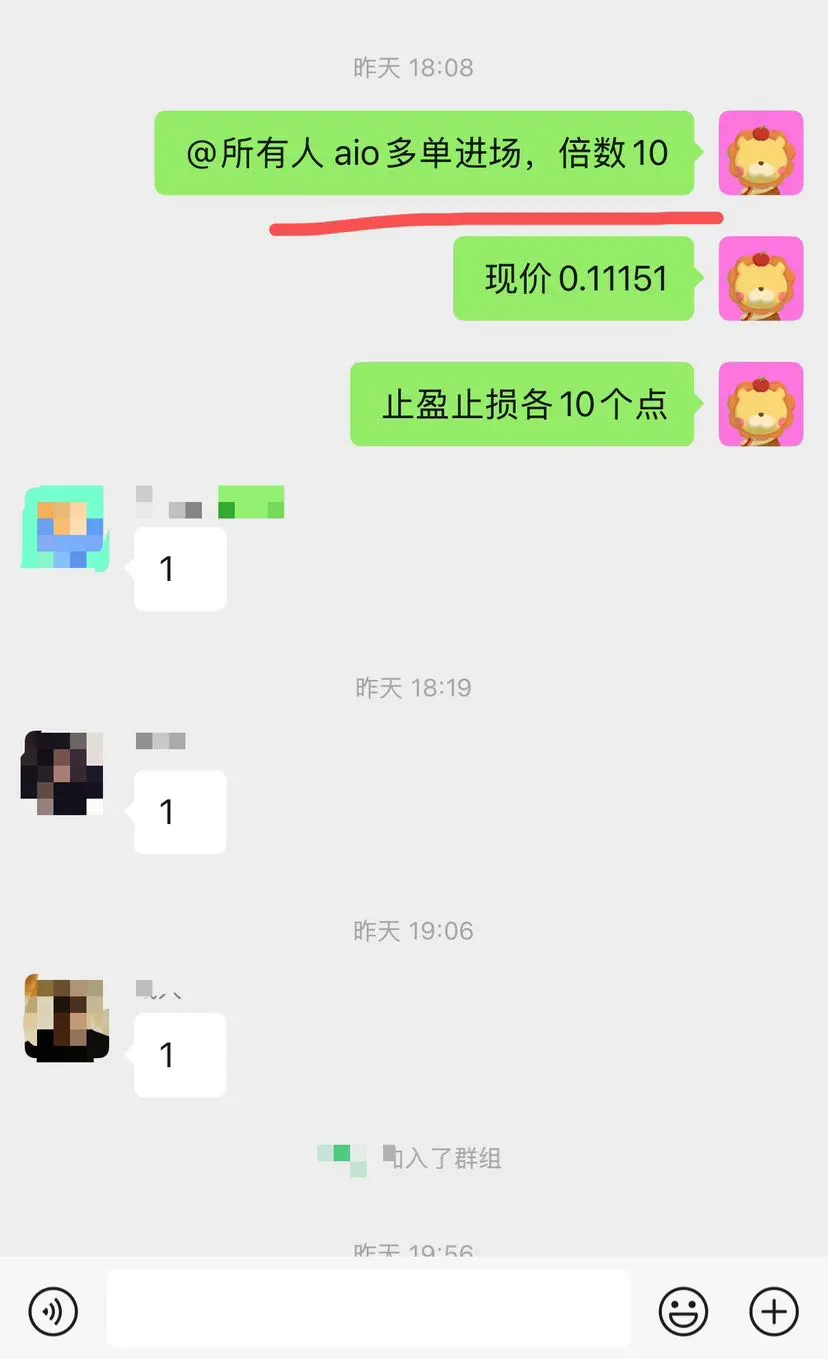Open the voice input microphone icon

point(55,1311)
